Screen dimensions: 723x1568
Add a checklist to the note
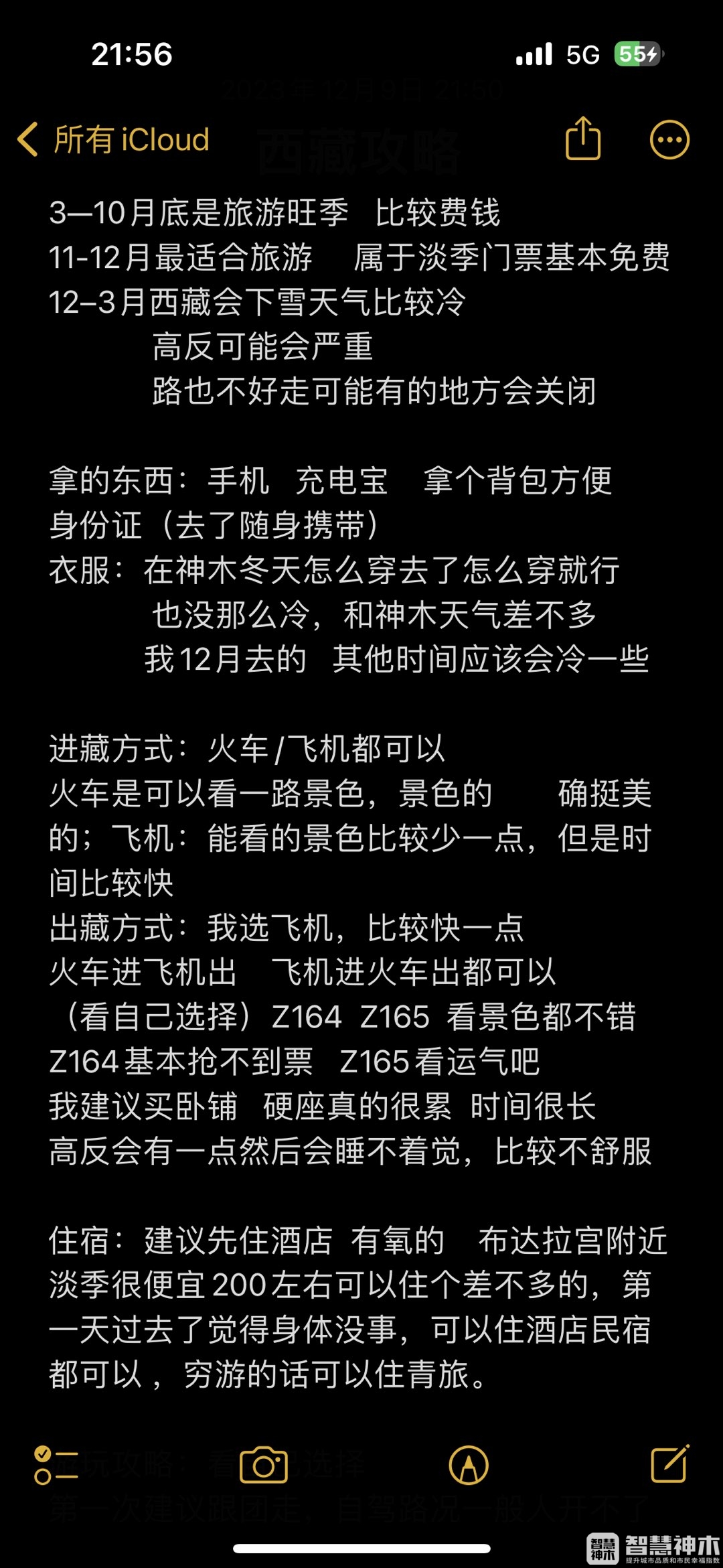click(56, 1465)
